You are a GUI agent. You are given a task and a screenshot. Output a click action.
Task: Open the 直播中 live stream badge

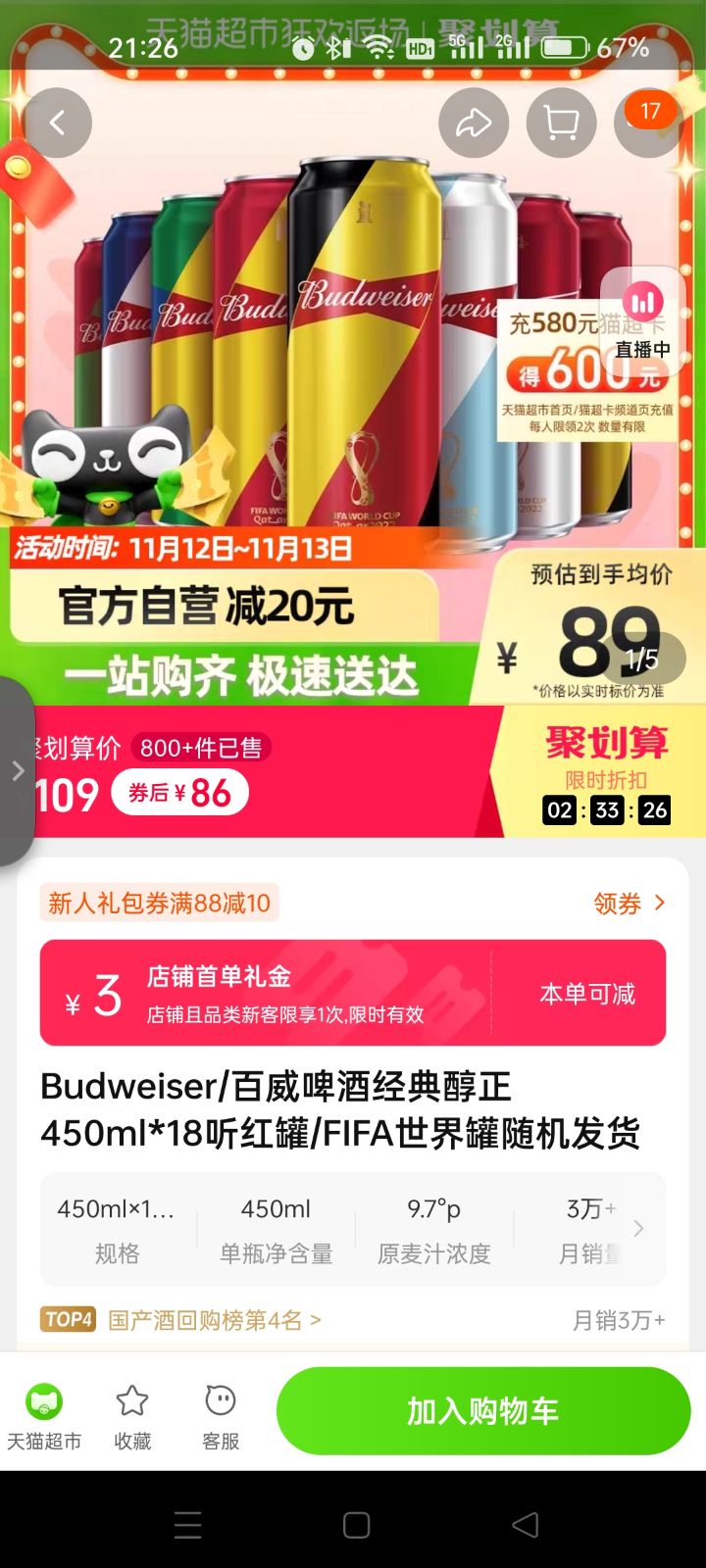click(x=642, y=323)
